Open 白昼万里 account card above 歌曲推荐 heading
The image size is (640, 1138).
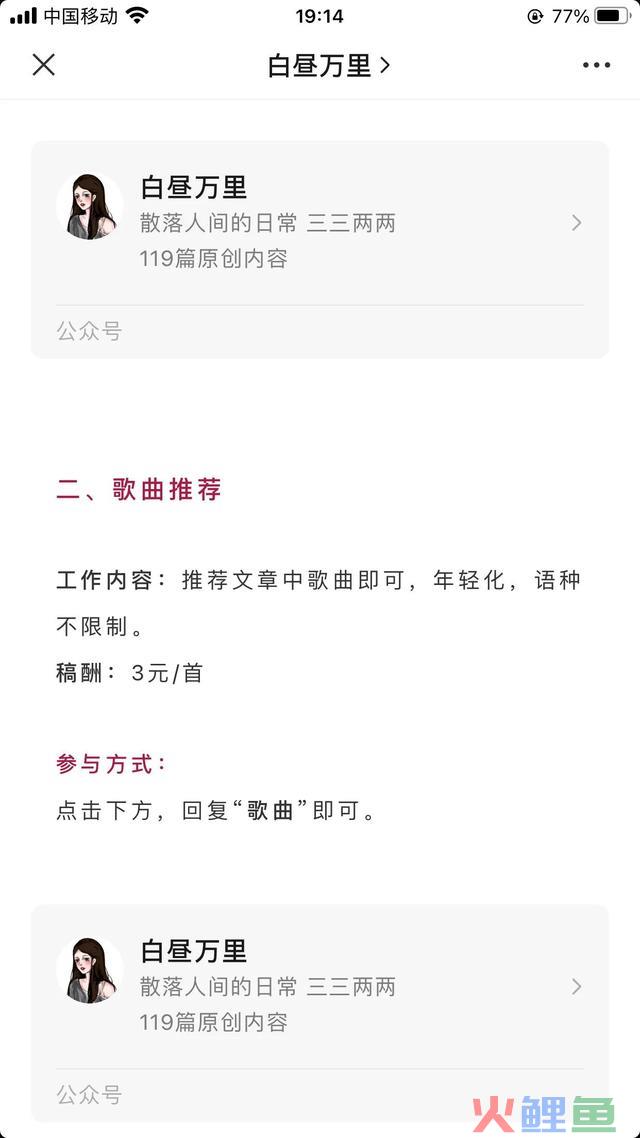click(320, 249)
